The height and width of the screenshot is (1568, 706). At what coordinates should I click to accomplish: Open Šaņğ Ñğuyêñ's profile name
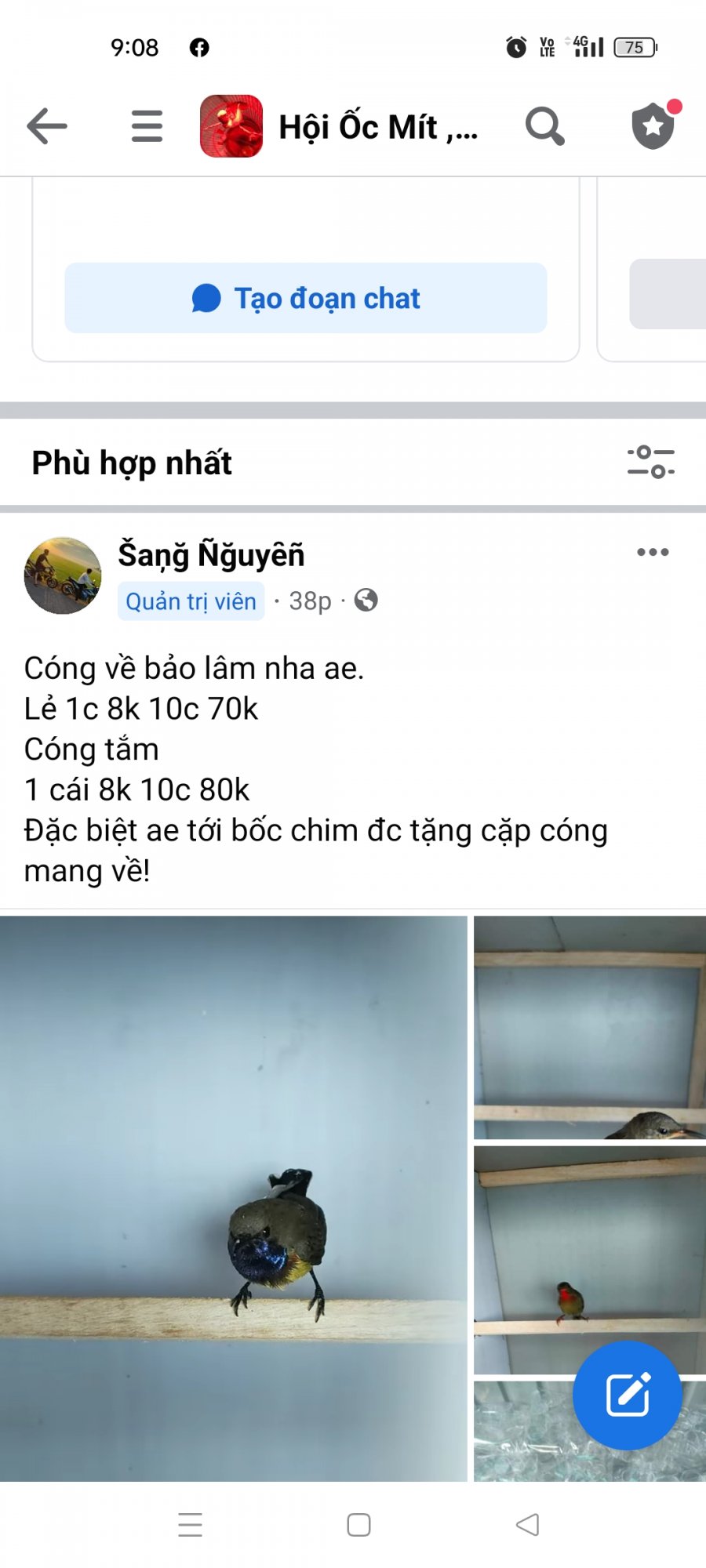(211, 554)
